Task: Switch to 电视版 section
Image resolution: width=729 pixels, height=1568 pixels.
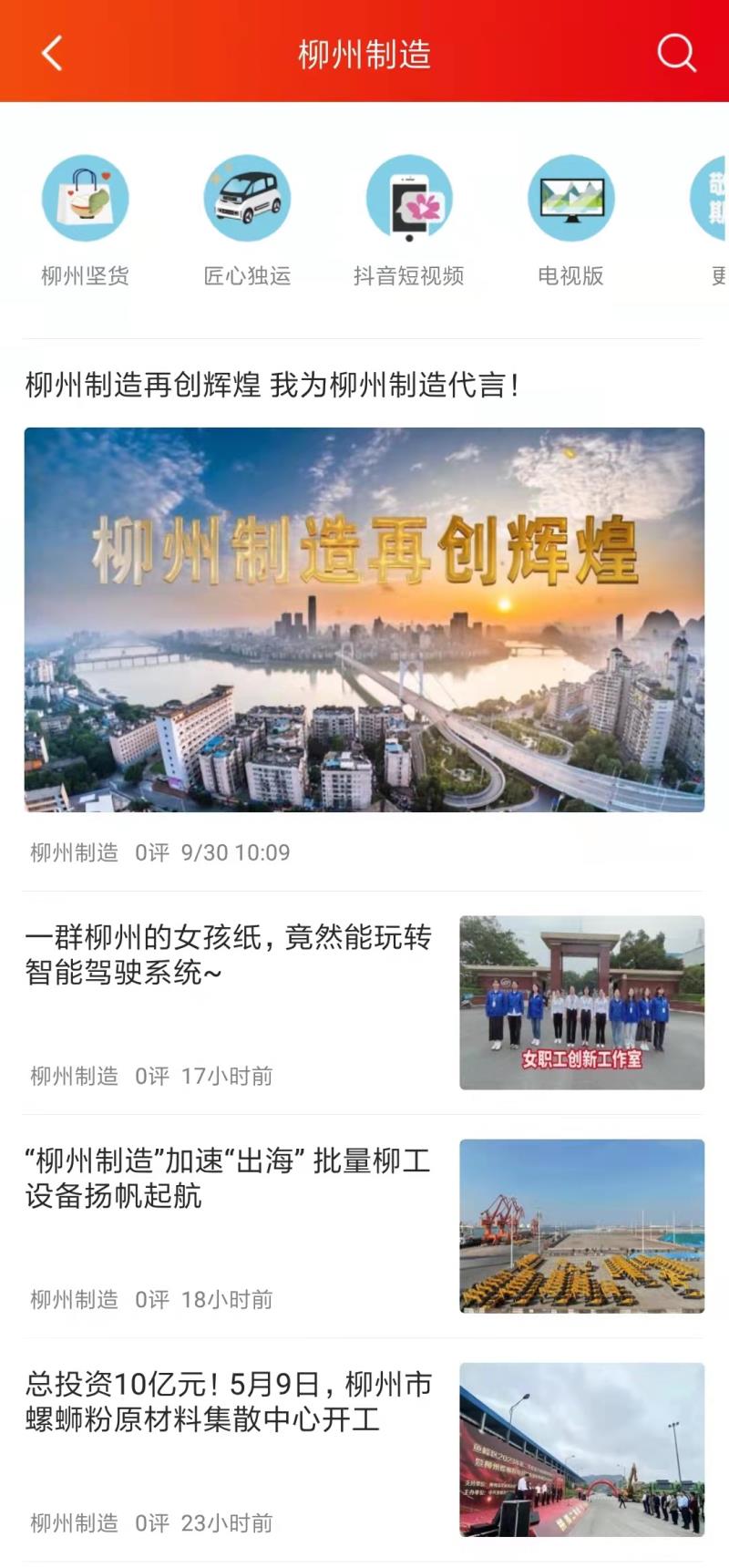Action: [x=571, y=221]
